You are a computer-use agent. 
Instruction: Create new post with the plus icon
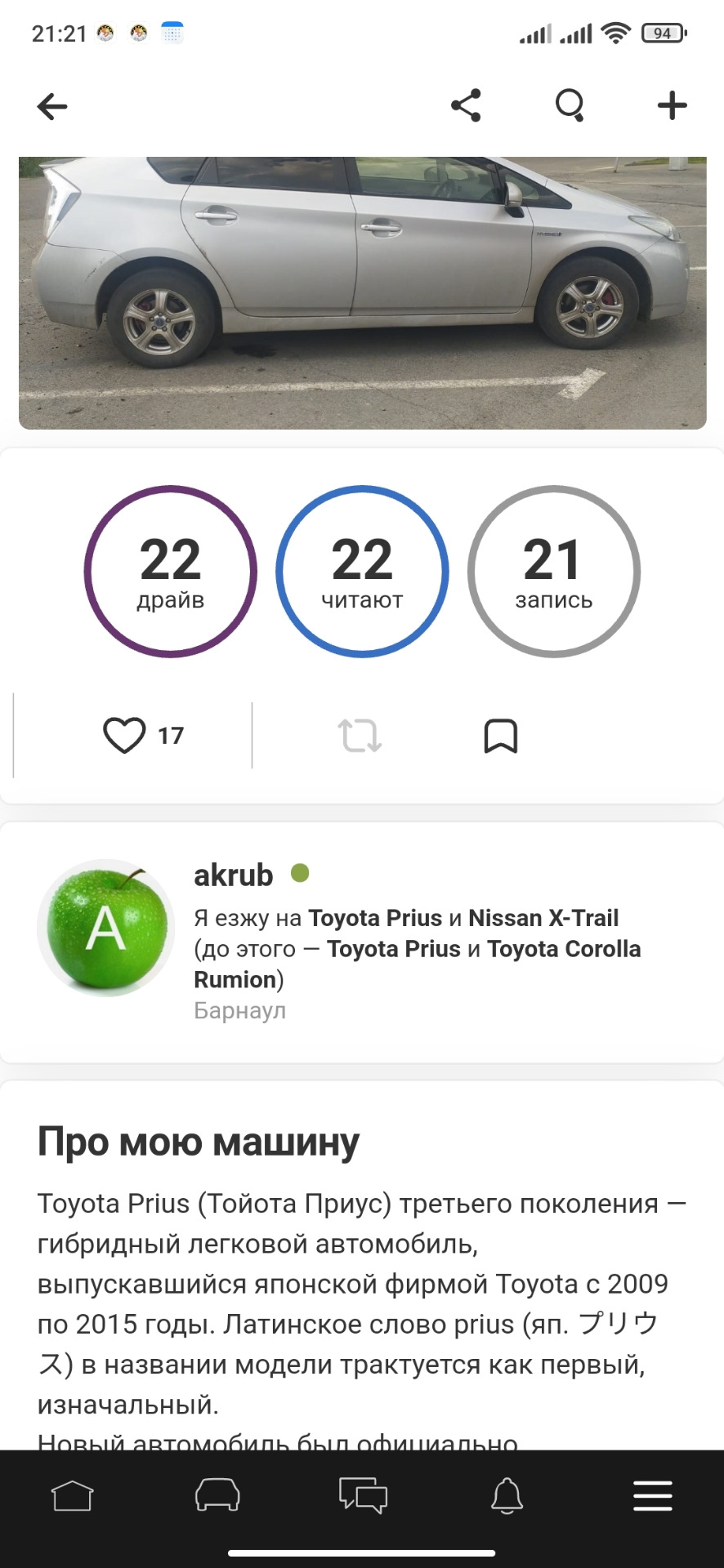pyautogui.click(x=671, y=105)
